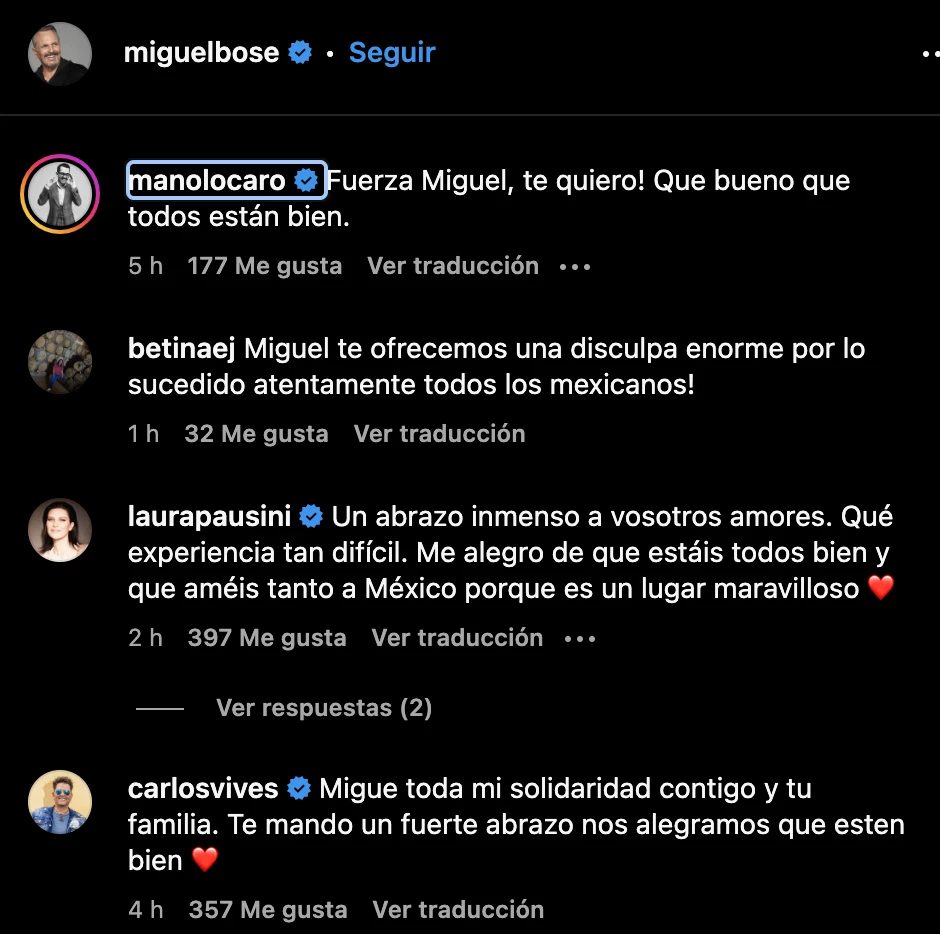Translate manolocaro's comment
The width and height of the screenshot is (940, 934).
[453, 266]
